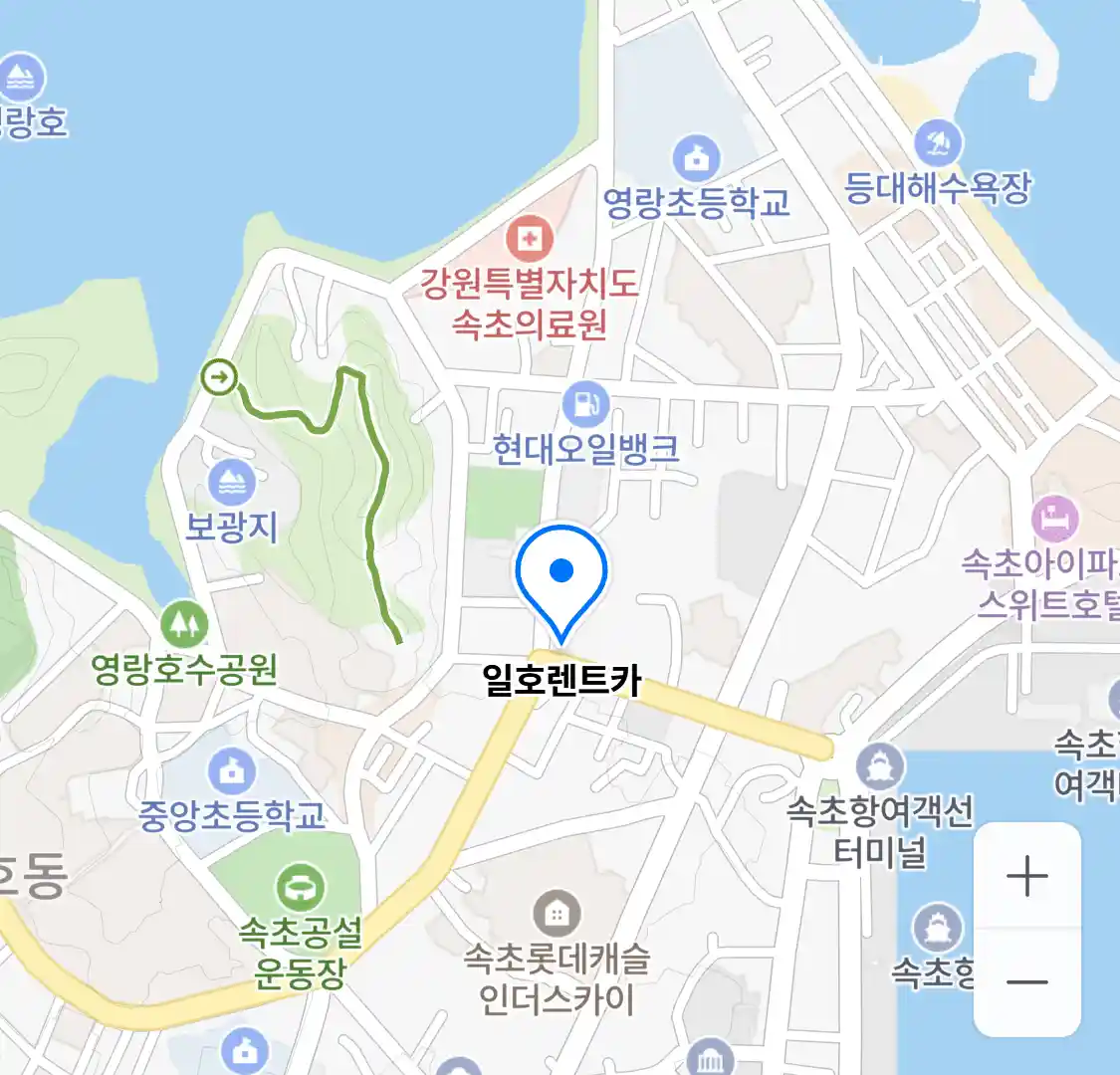Screen dimensions: 1120x1075
Task: Open 영랑호수공원 park marker
Action: [x=184, y=625]
